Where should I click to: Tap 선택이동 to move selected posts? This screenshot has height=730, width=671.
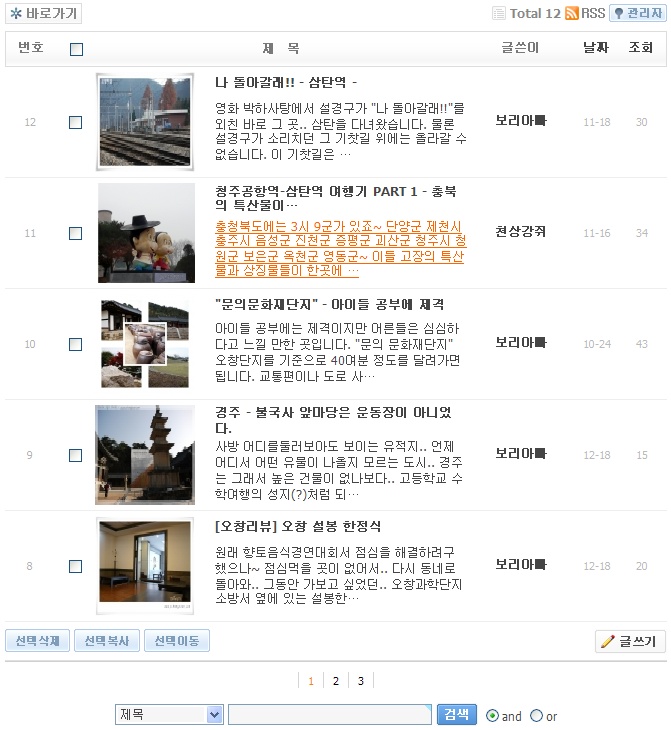pos(176,641)
